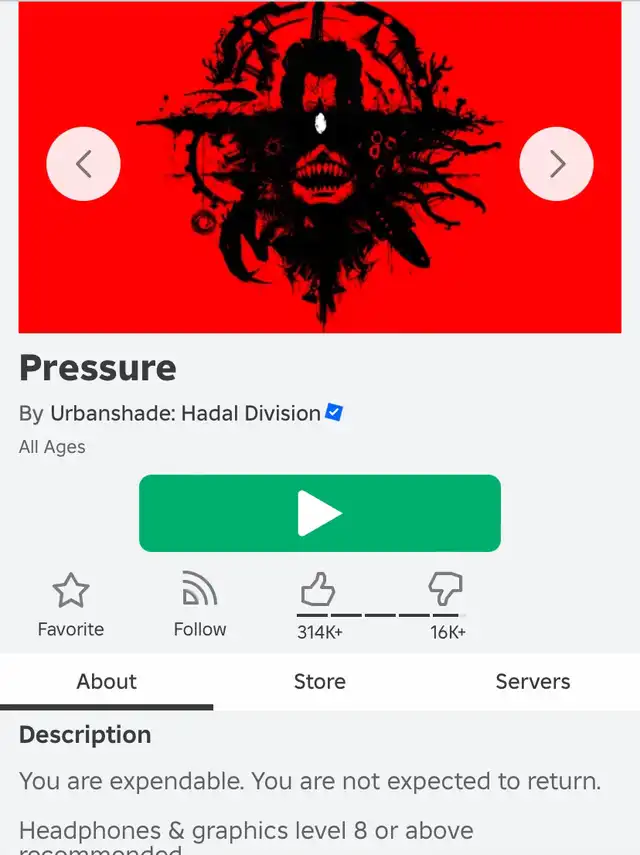Viewport: 640px width, 855px height.
Task: Open the Urbanshade: Hadal Division creator page
Action: click(185, 413)
